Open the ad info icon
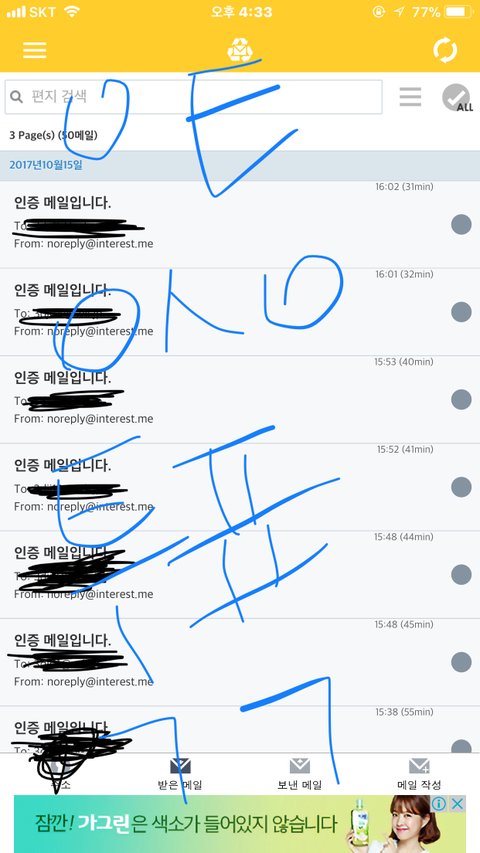Viewport: 480px width, 853px height. 439,803
